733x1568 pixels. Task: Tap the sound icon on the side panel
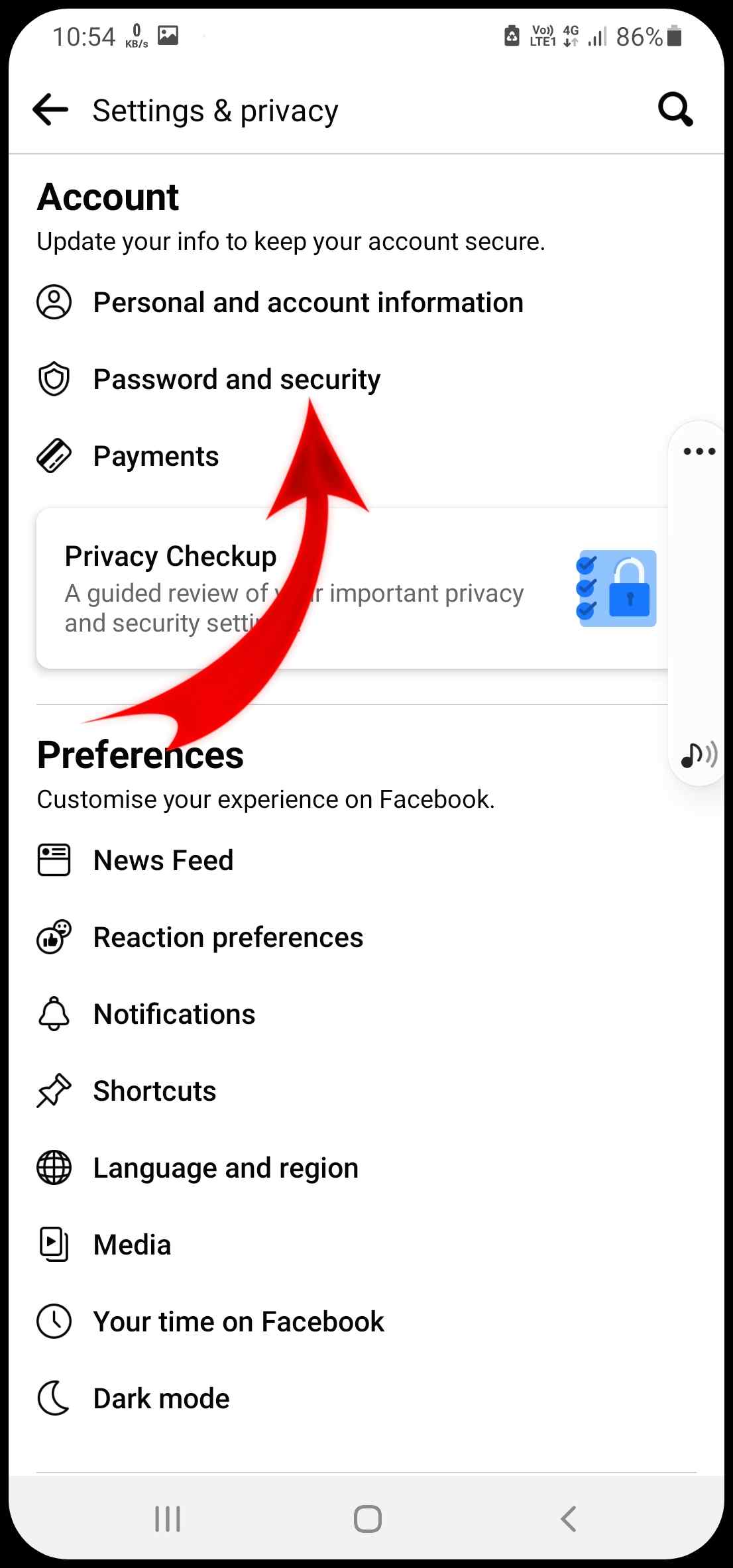coord(699,754)
